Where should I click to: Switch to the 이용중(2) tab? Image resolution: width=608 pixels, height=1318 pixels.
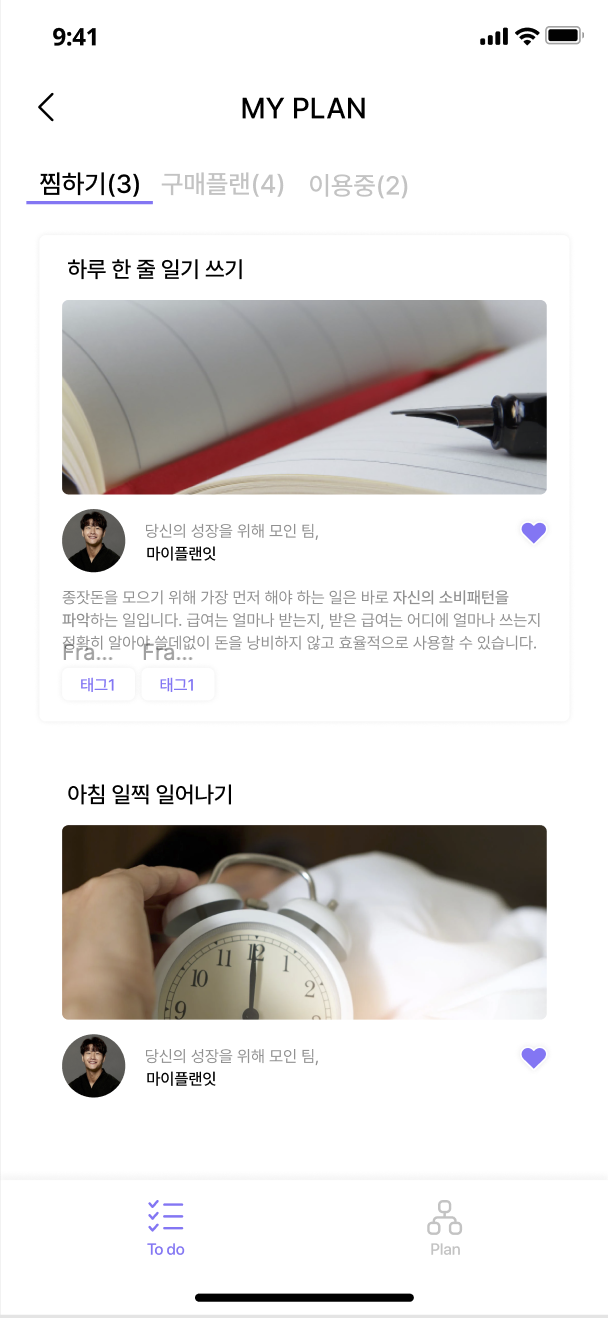358,185
